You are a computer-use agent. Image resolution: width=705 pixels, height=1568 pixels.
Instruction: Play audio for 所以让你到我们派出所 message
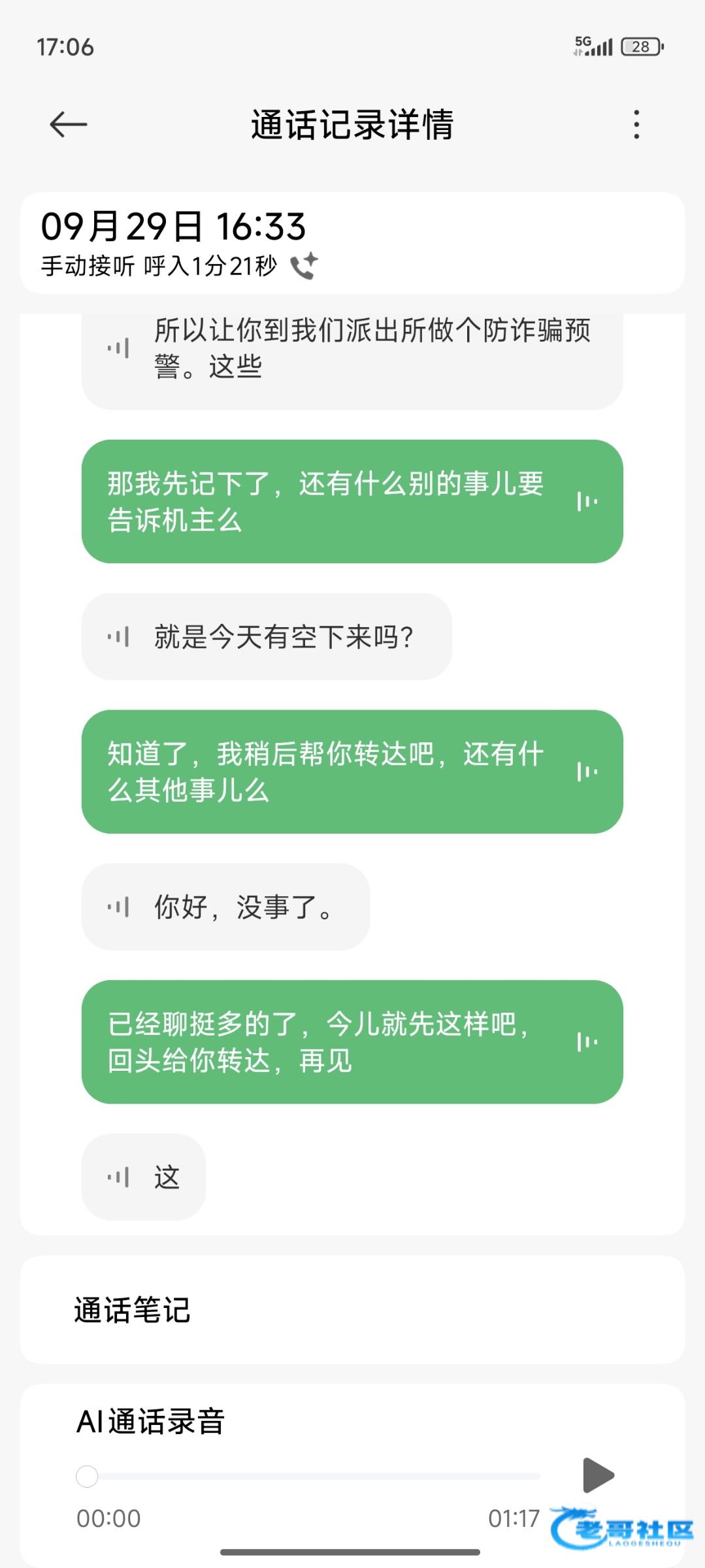(119, 348)
